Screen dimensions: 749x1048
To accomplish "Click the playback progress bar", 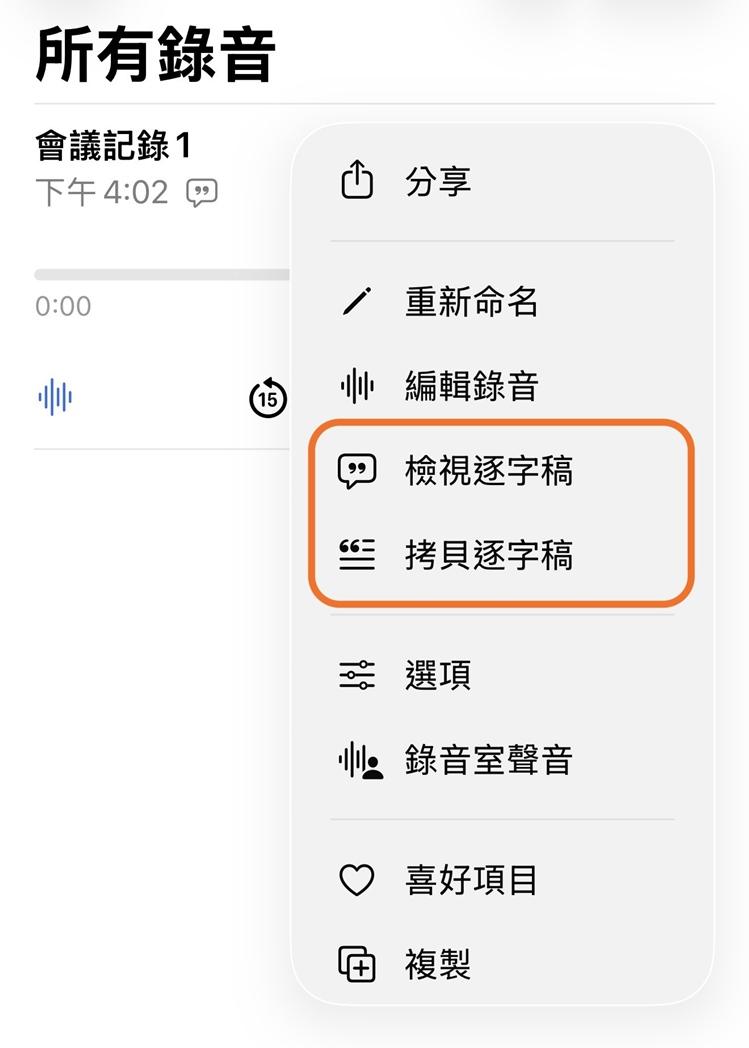I will pyautogui.click(x=150, y=272).
